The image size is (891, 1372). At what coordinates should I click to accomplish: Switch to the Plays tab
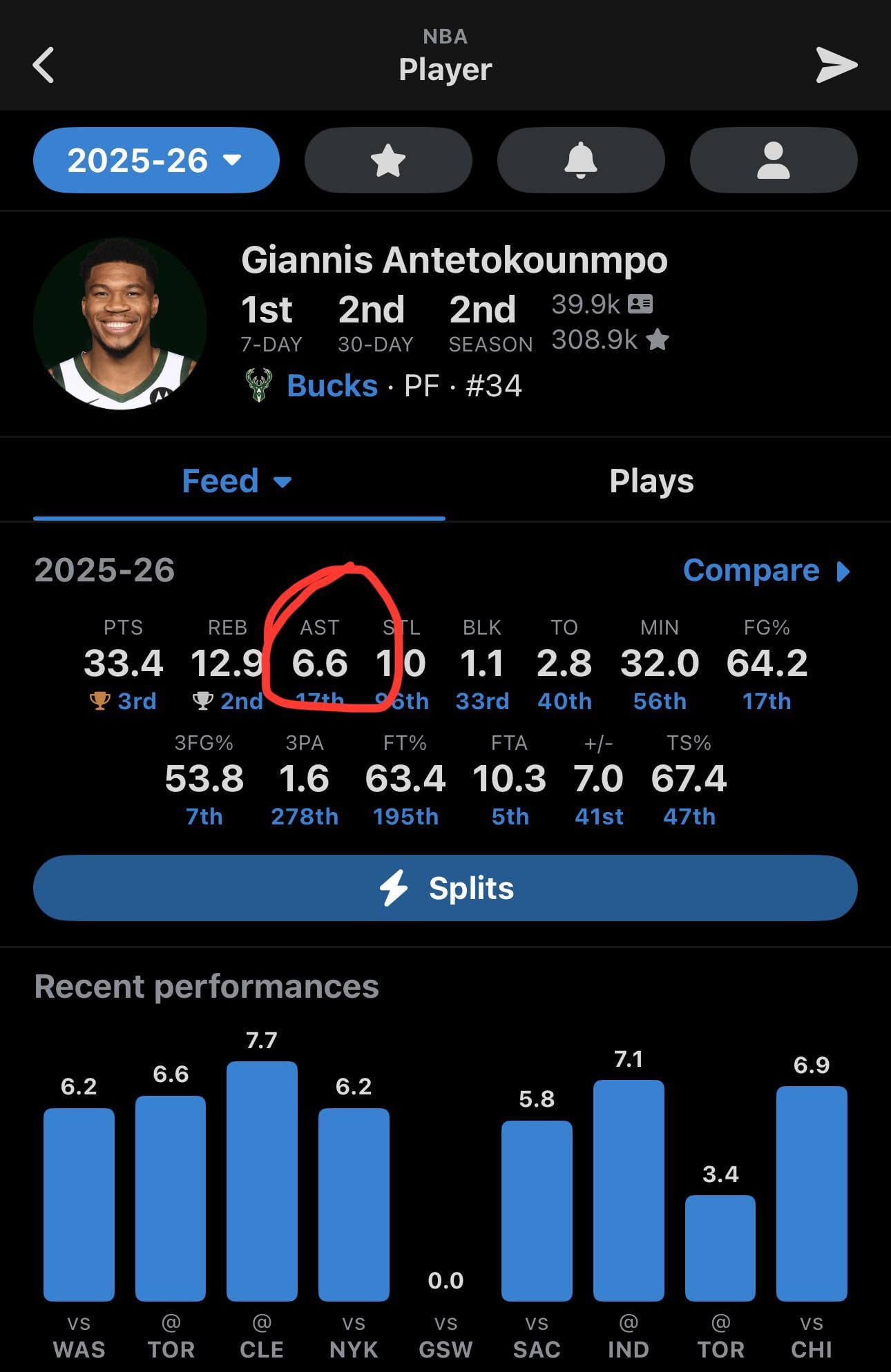(651, 481)
